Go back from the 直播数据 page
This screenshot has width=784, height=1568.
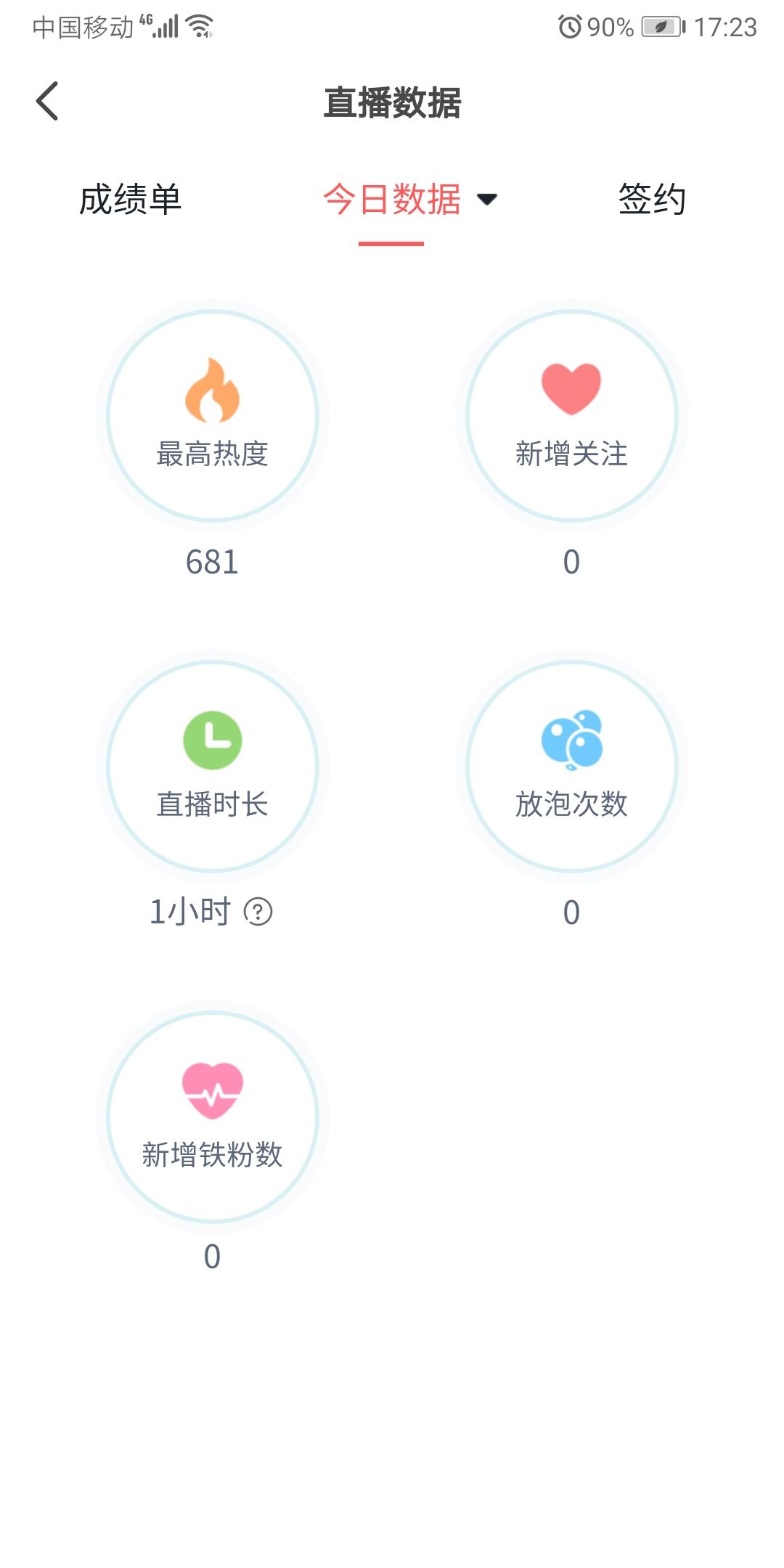pyautogui.click(x=48, y=101)
